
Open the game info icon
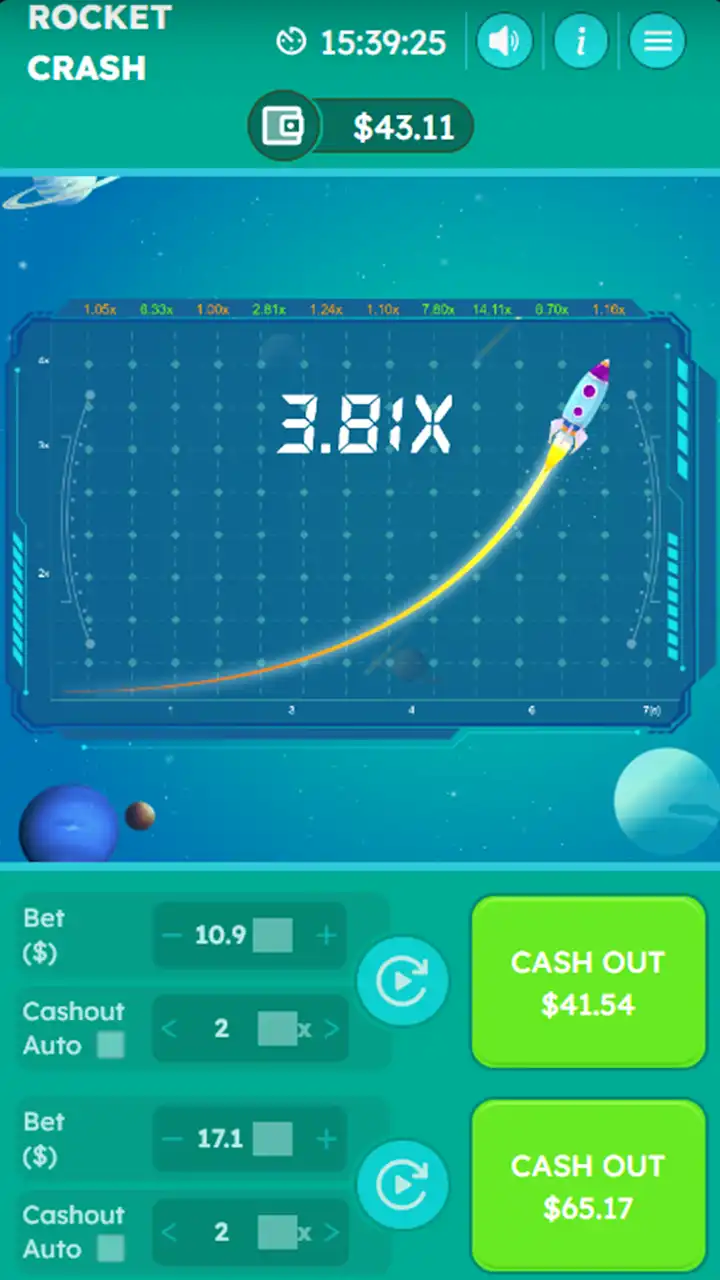click(x=581, y=41)
